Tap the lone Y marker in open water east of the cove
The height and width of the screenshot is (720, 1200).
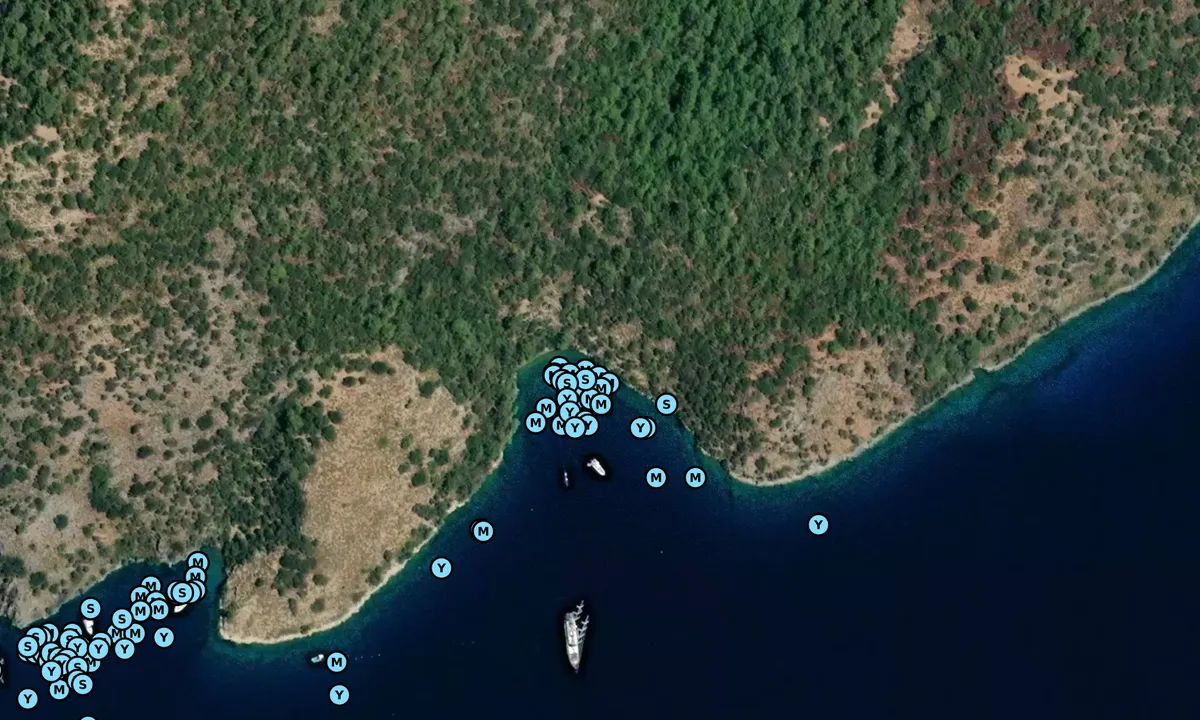(818, 524)
